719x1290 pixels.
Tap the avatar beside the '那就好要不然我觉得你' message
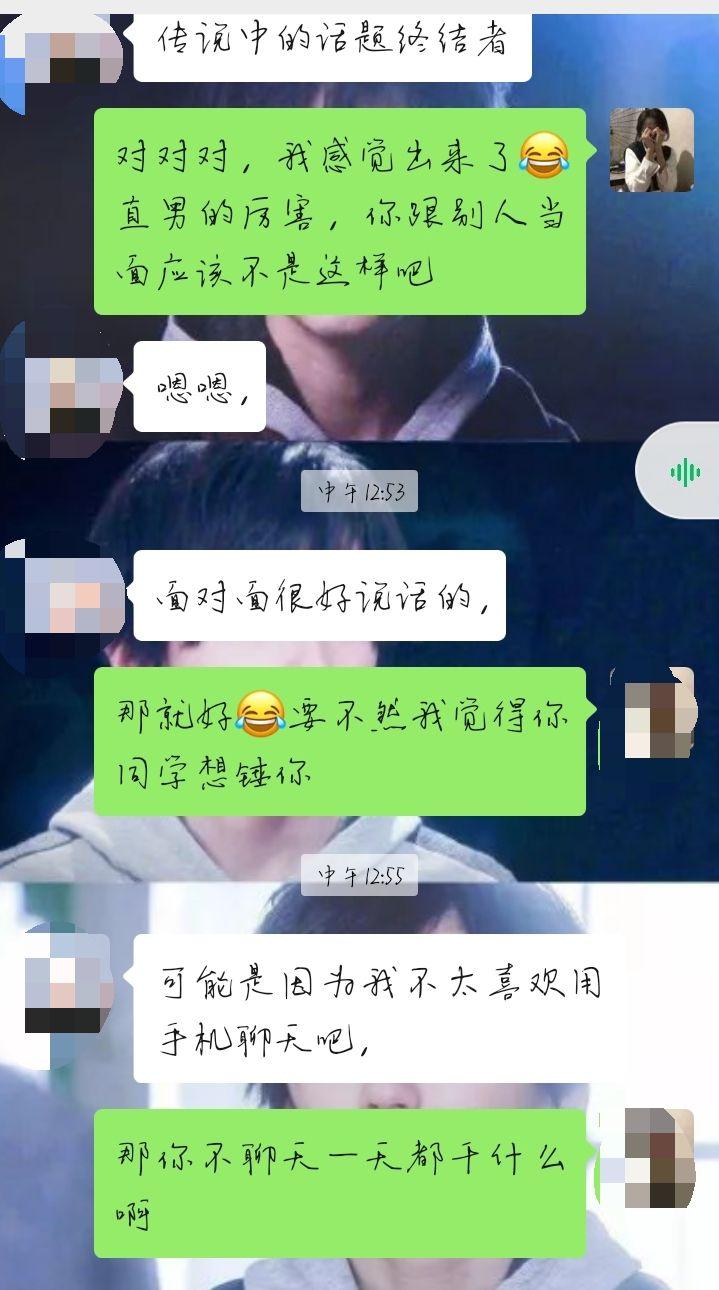(x=652, y=712)
